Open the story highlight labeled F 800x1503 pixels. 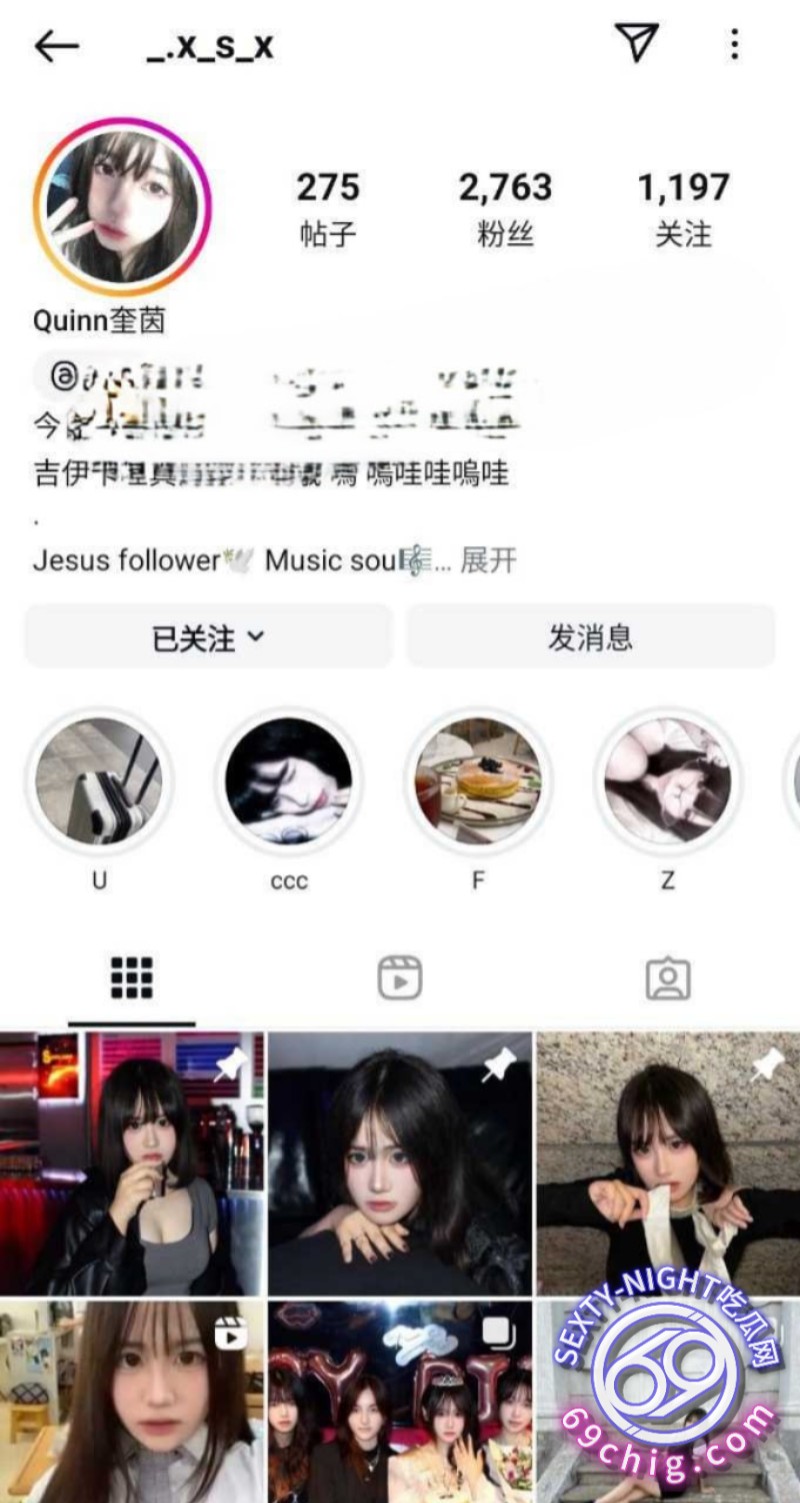478,781
